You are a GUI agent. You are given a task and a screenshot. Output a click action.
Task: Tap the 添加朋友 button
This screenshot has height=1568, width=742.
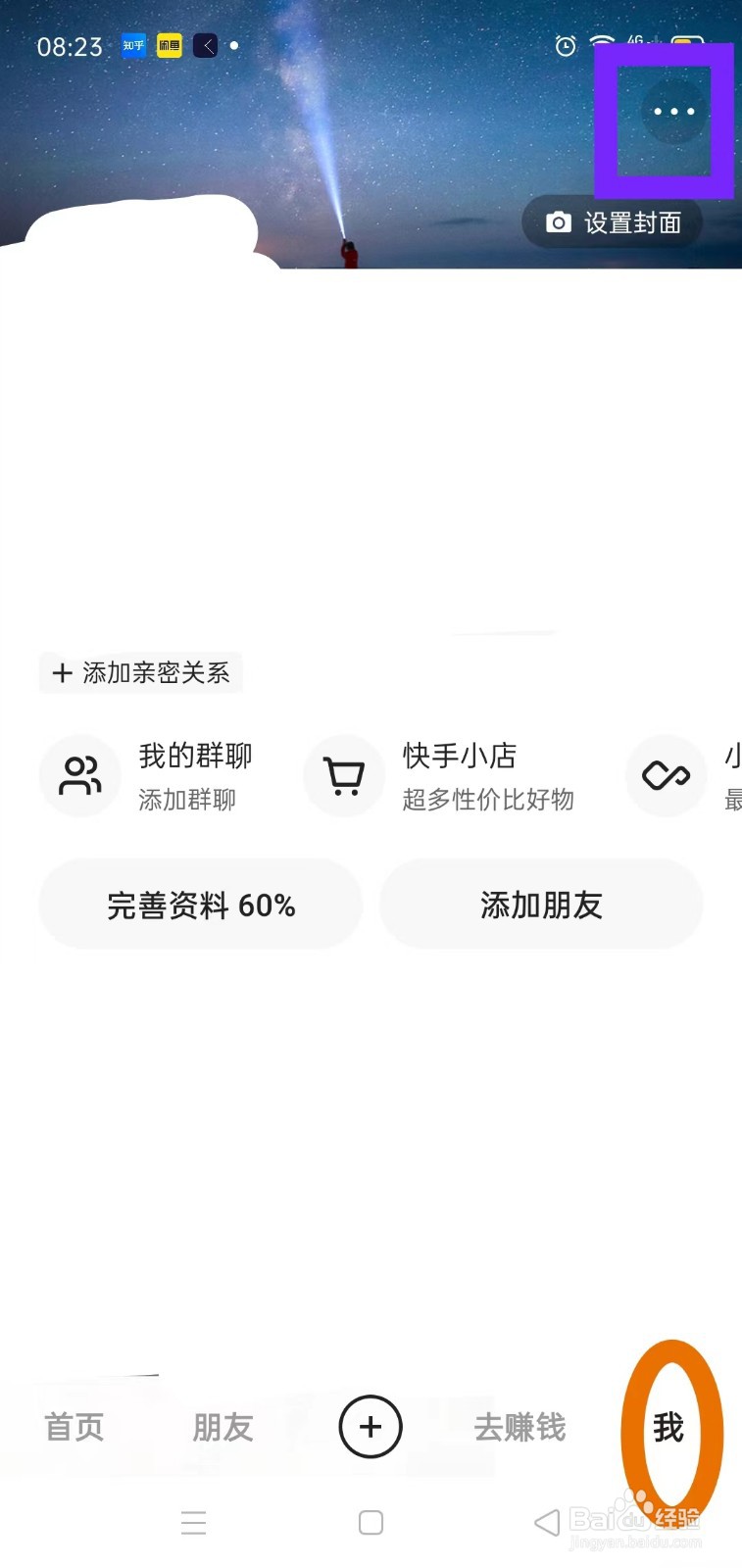coord(541,904)
